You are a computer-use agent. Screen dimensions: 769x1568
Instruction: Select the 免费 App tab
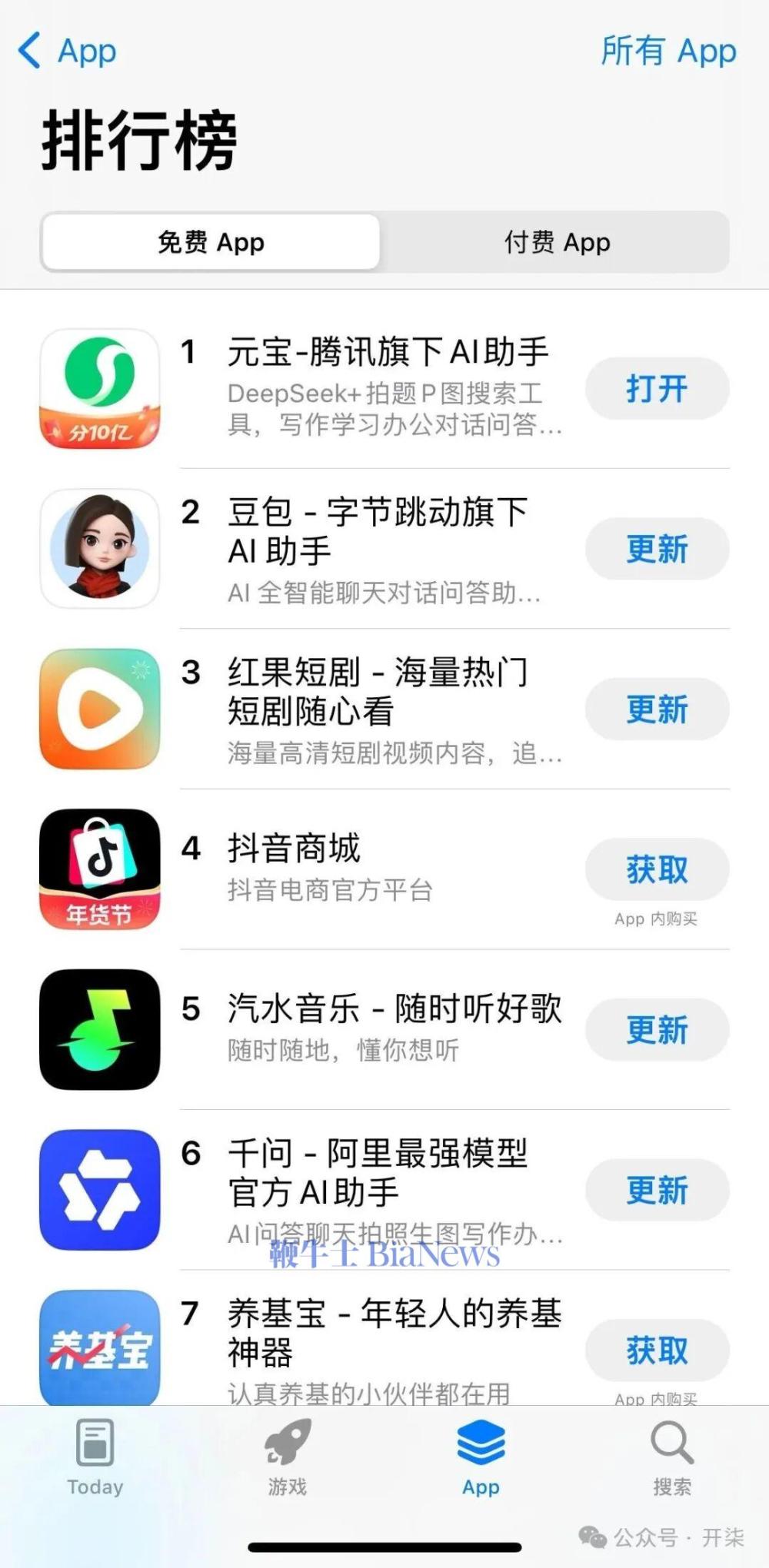[x=210, y=242]
